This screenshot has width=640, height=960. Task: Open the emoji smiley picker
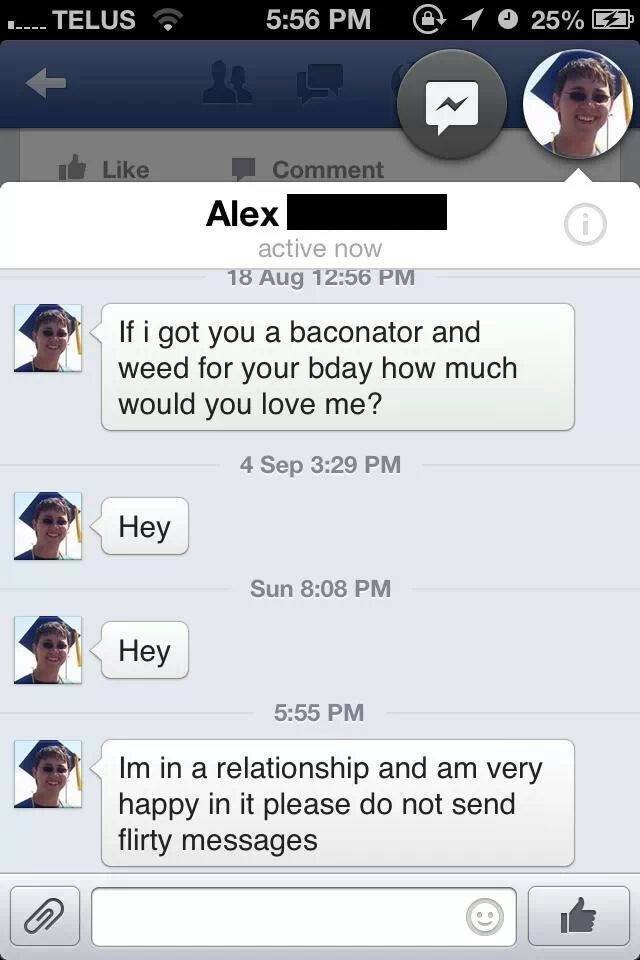[x=486, y=916]
